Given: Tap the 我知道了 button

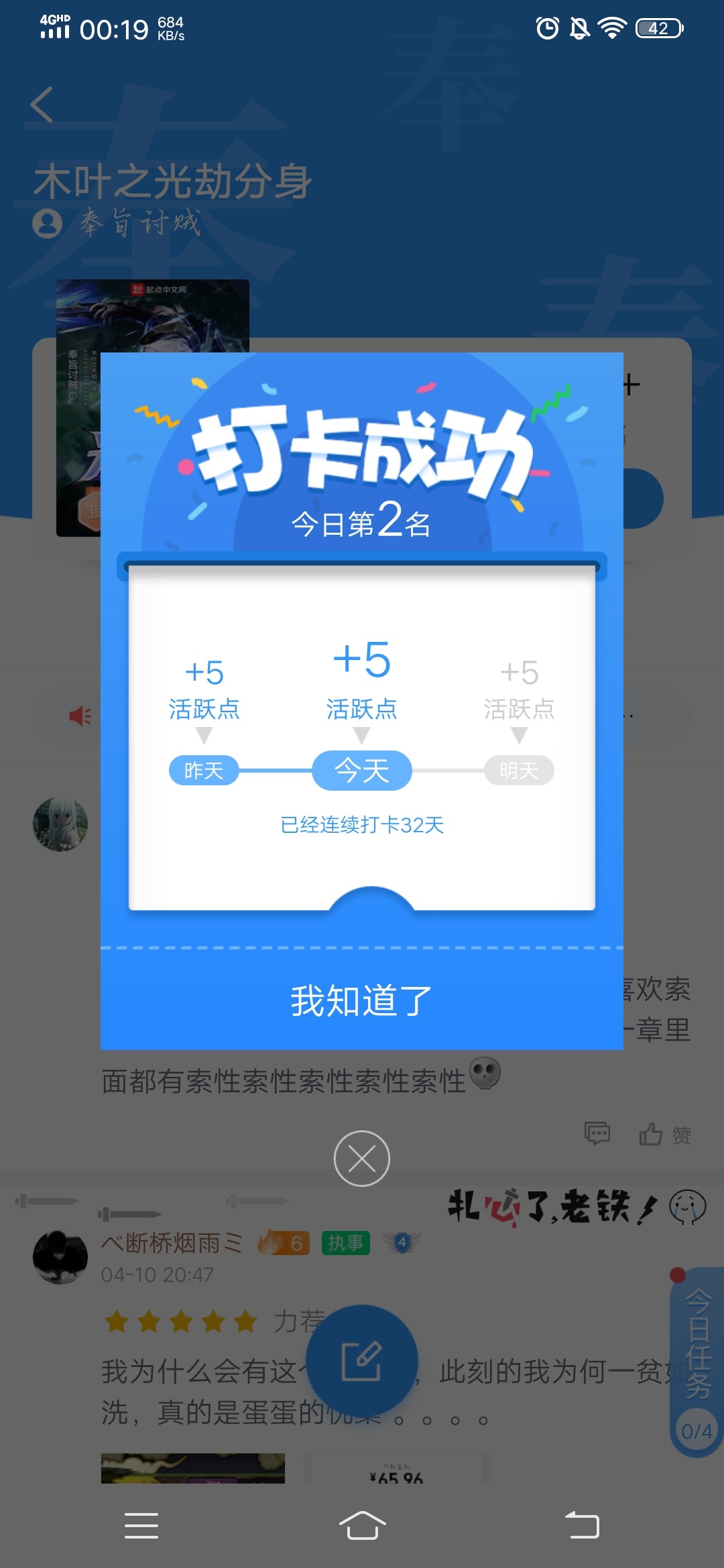Looking at the screenshot, I should click(362, 1000).
